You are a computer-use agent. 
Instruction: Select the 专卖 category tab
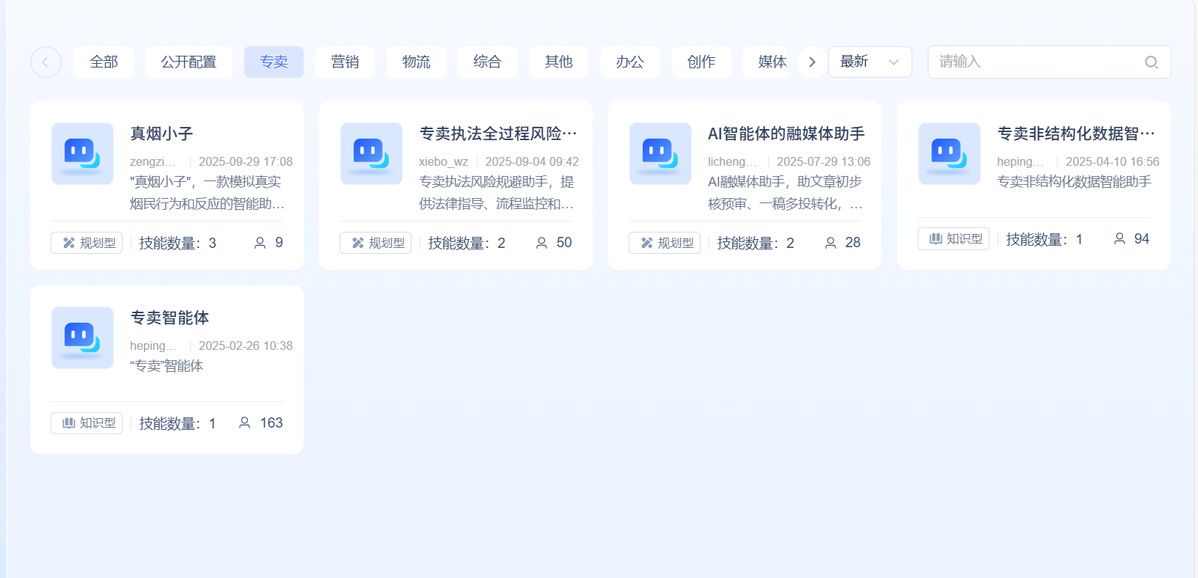pyautogui.click(x=274, y=62)
